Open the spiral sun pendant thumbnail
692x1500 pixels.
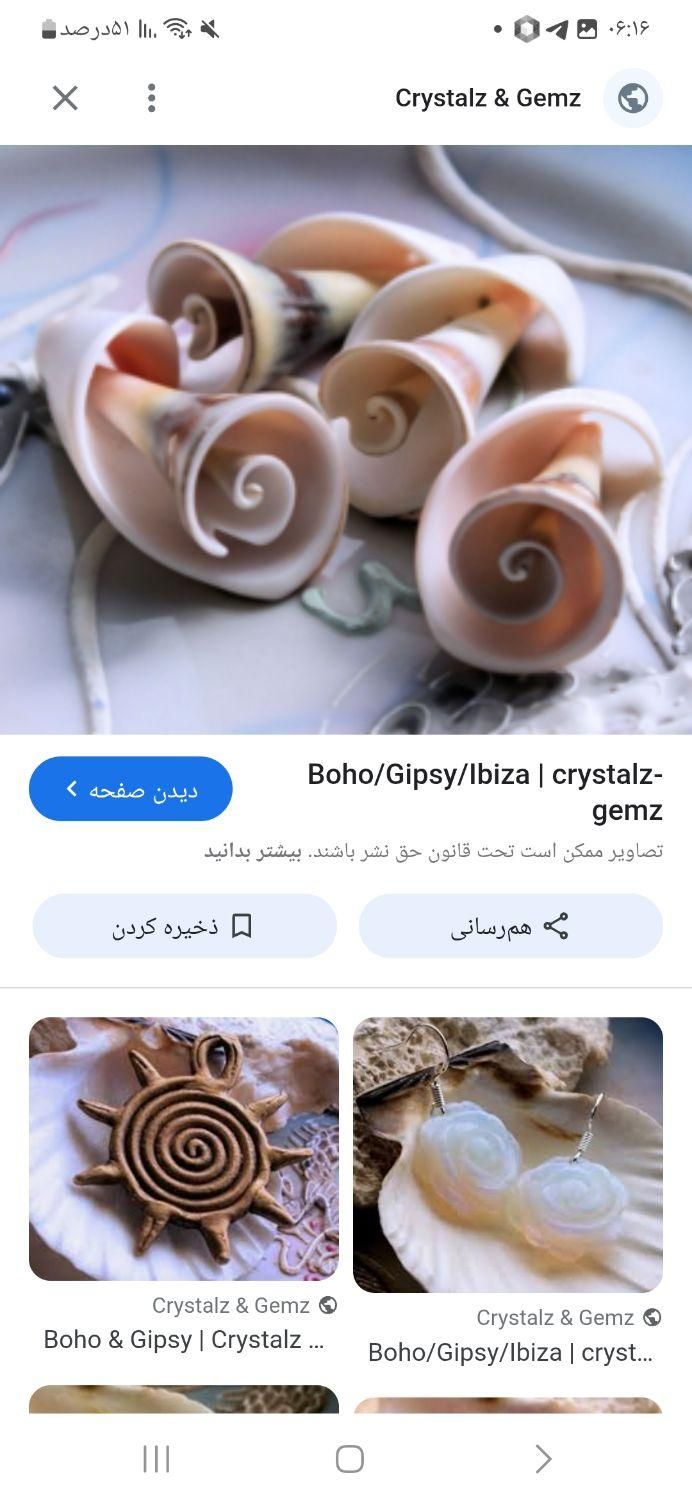(184, 1149)
